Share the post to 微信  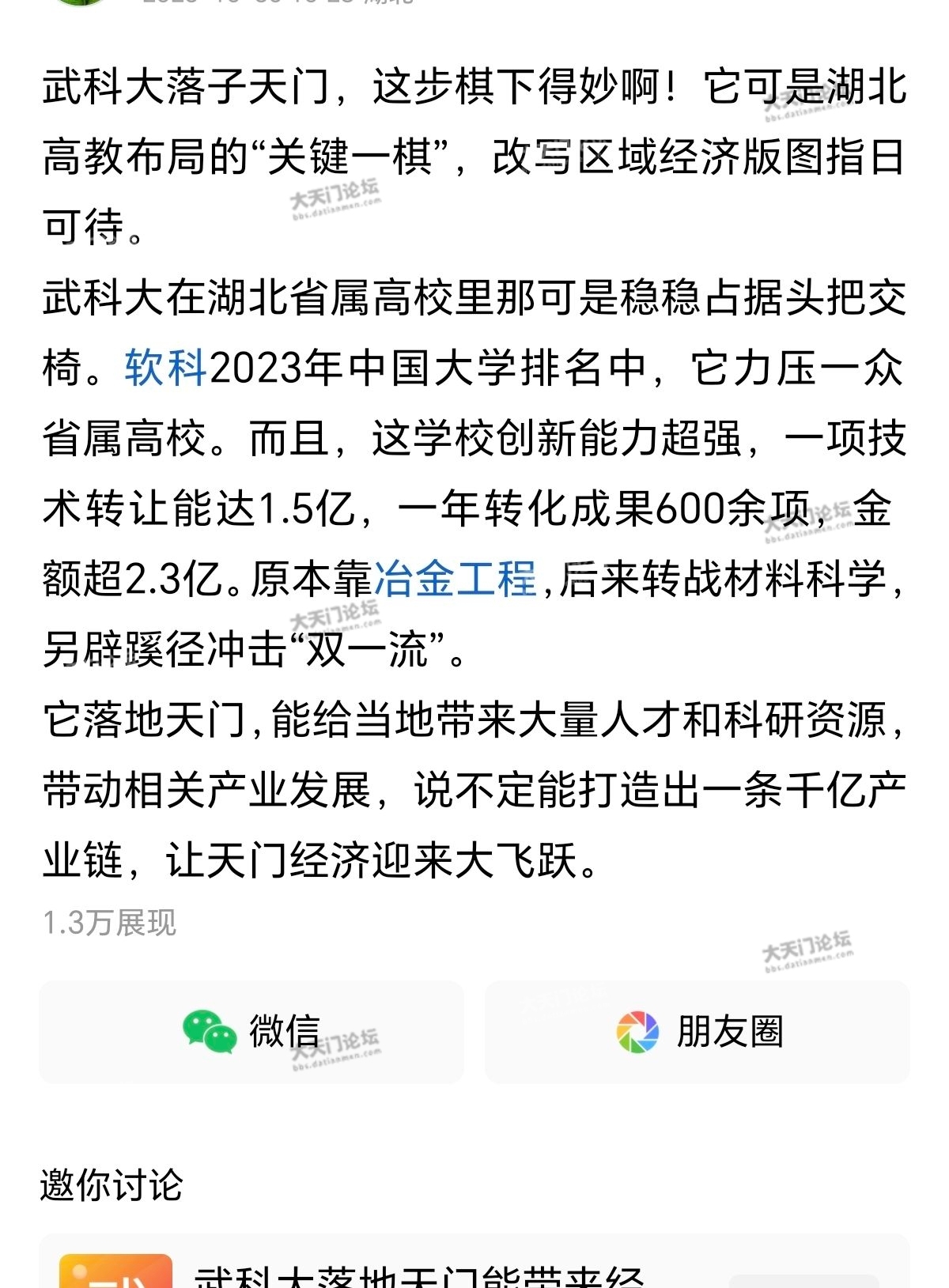tap(251, 1032)
